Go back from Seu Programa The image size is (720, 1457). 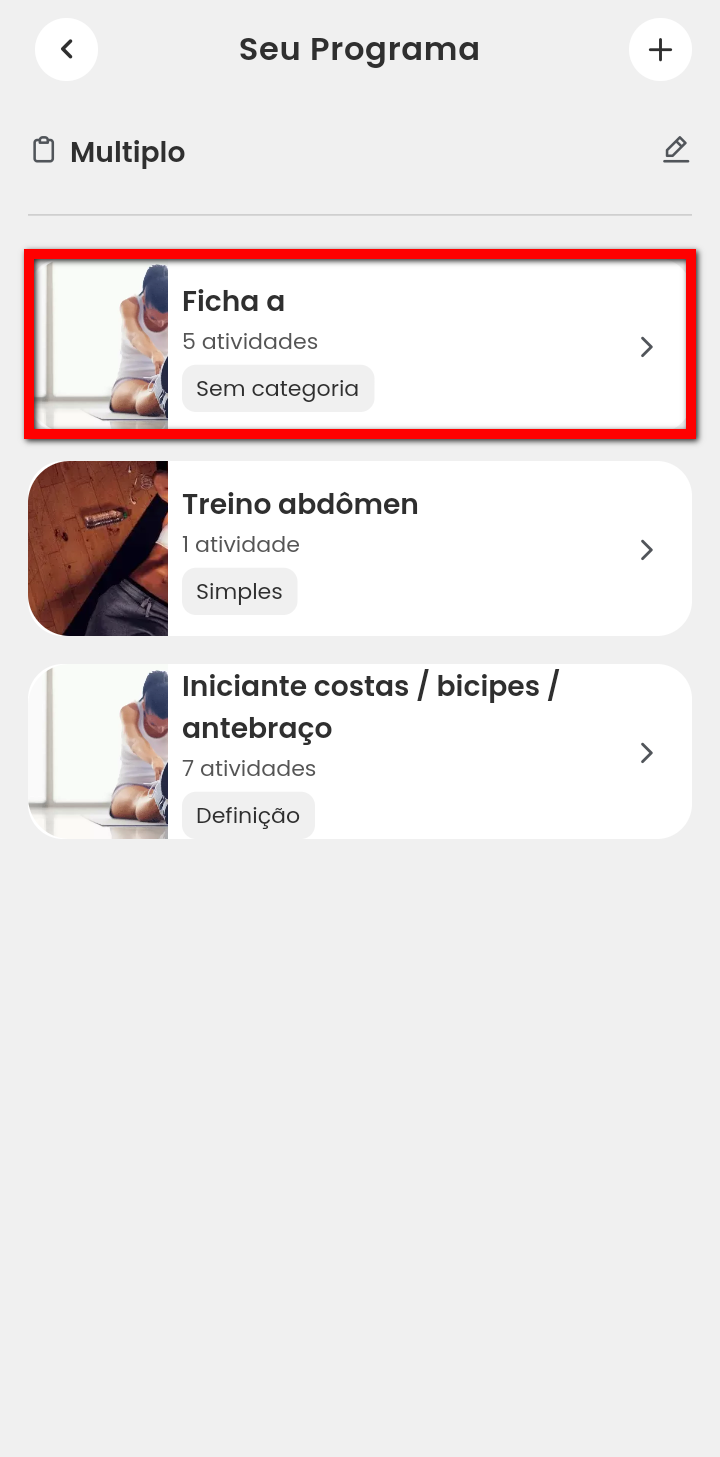tap(66, 49)
